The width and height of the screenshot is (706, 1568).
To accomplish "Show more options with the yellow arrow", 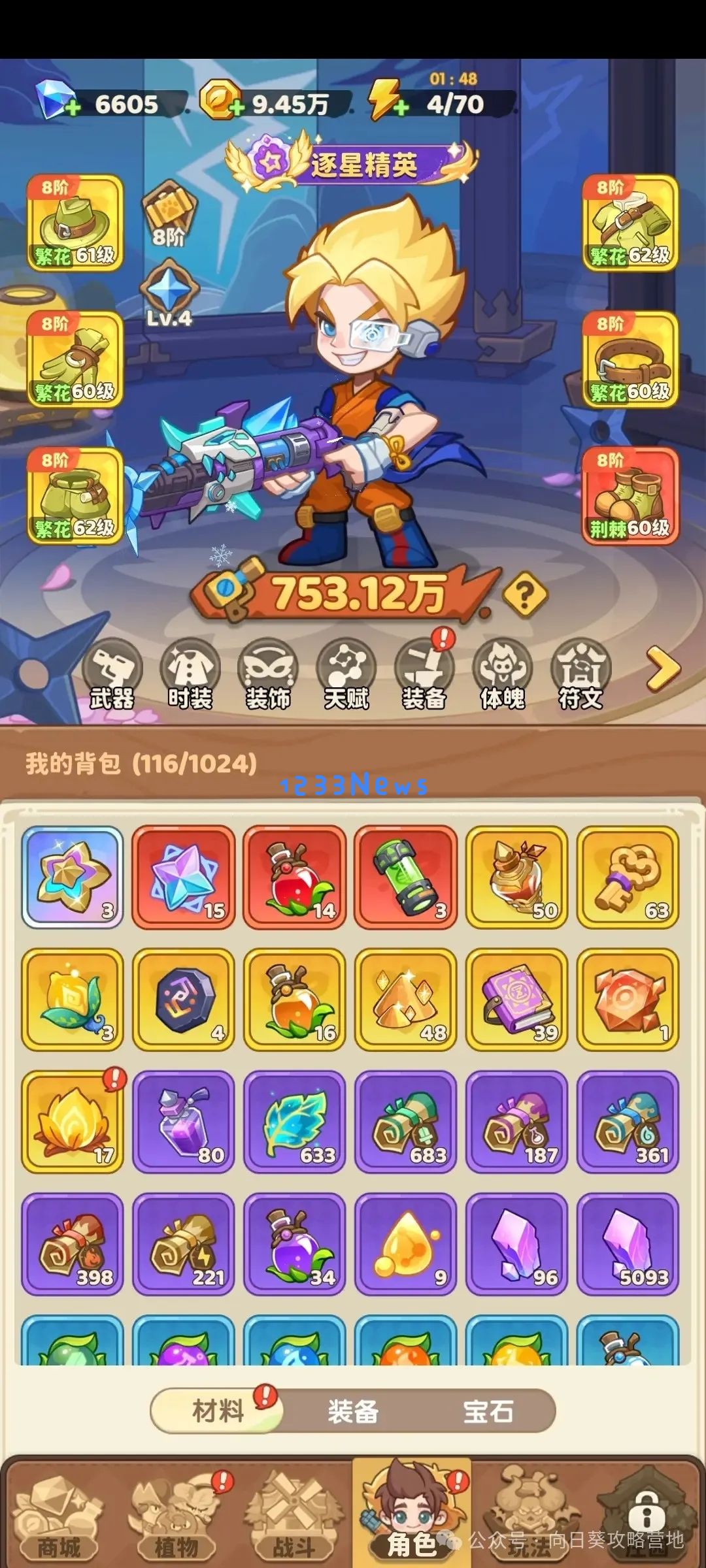I will pyautogui.click(x=664, y=669).
